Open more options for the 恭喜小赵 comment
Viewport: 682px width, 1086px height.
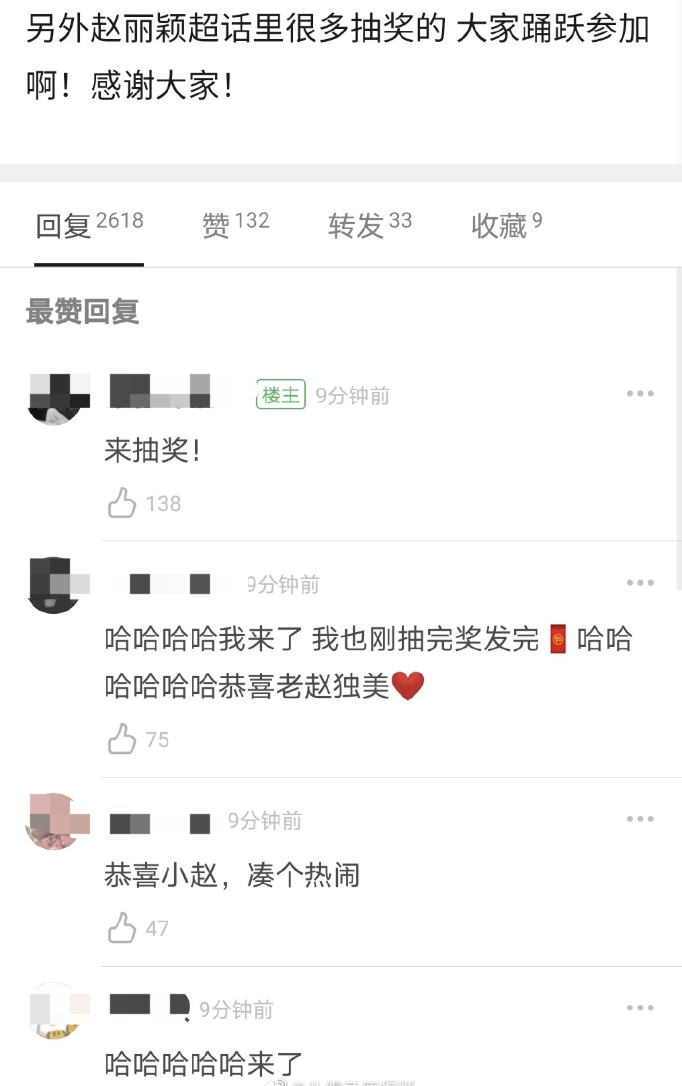[x=640, y=820]
